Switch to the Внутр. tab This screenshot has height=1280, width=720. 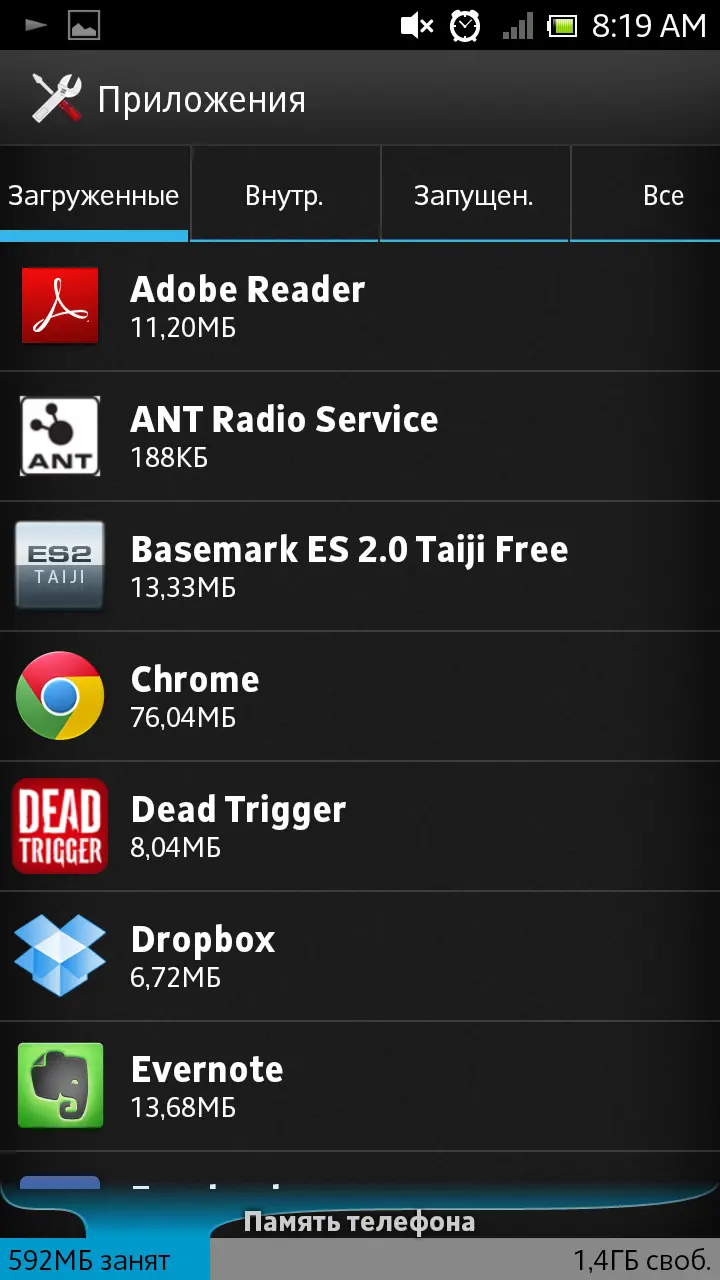(x=284, y=195)
